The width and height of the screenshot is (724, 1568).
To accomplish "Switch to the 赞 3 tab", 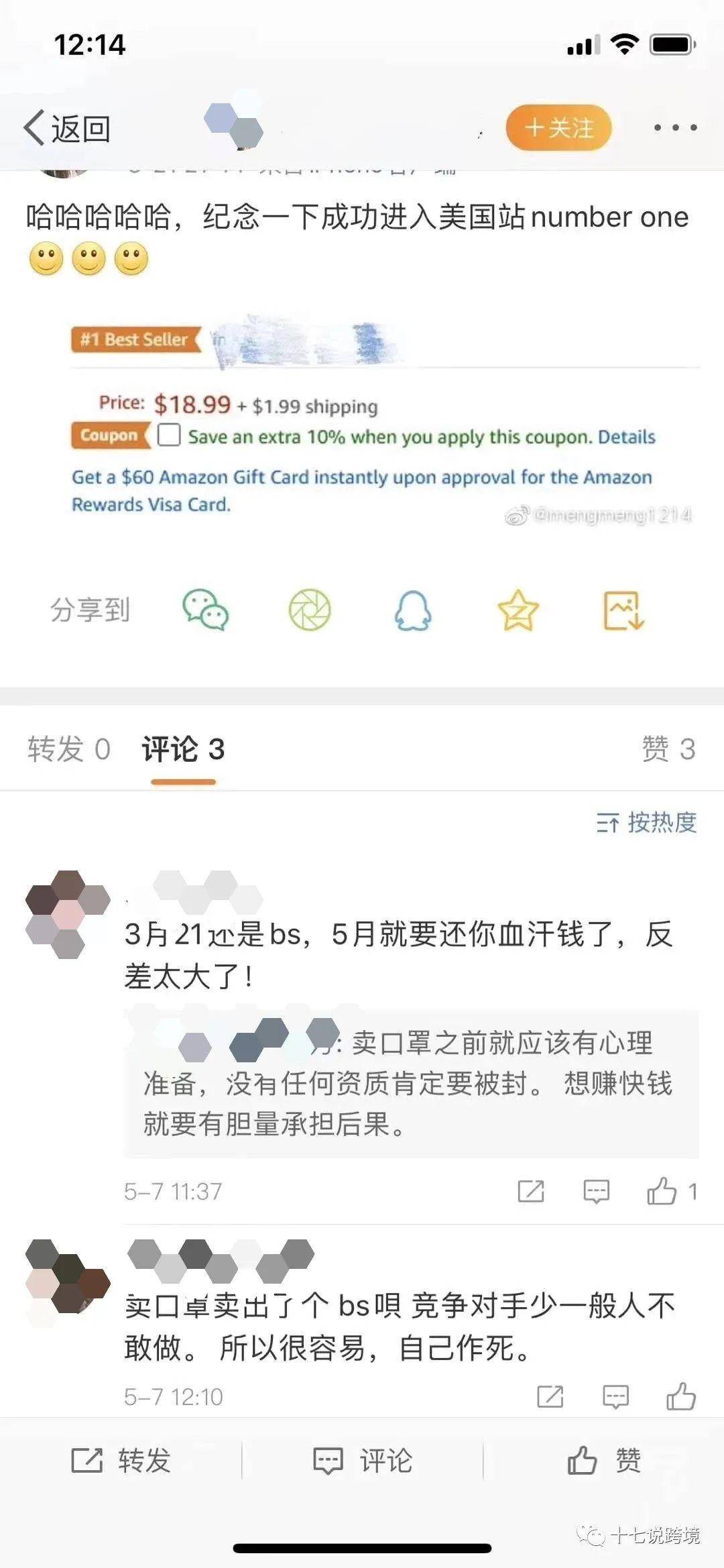I will [x=668, y=749].
